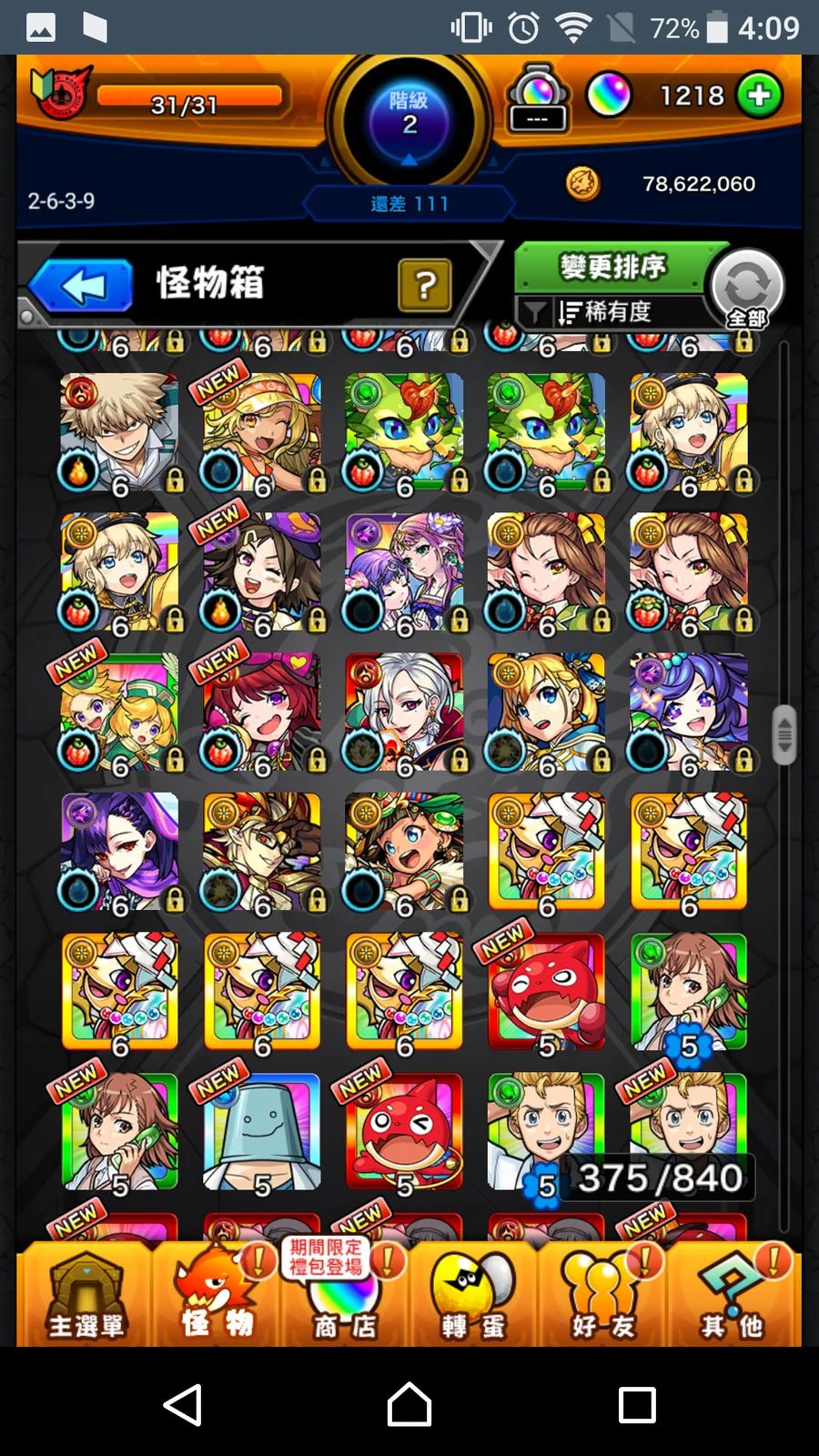The height and width of the screenshot is (1456, 819).
Task: Tap the 變更排序 sort button
Action: point(612,268)
